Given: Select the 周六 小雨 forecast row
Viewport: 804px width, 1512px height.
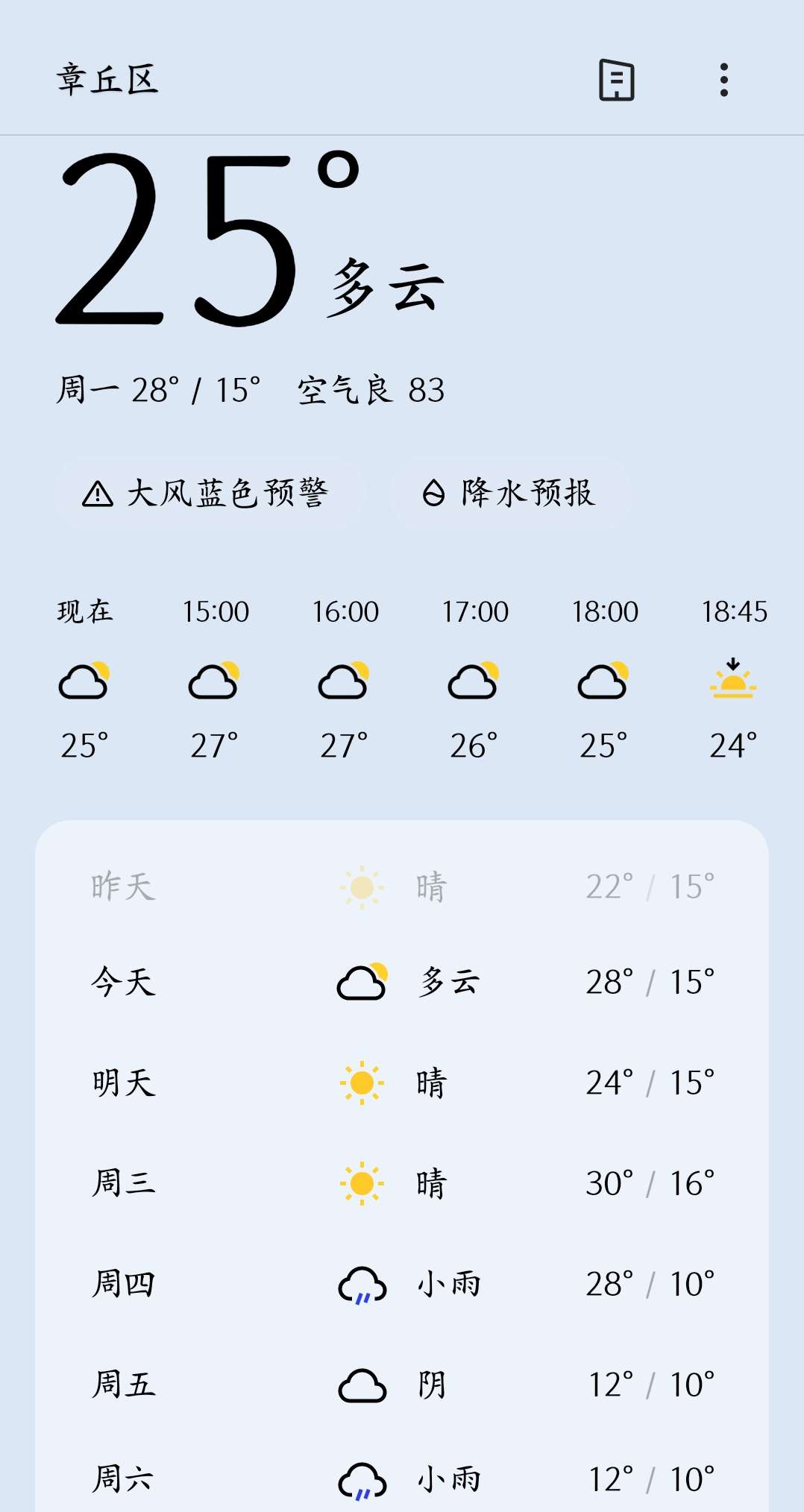Looking at the screenshot, I should click(x=402, y=1479).
